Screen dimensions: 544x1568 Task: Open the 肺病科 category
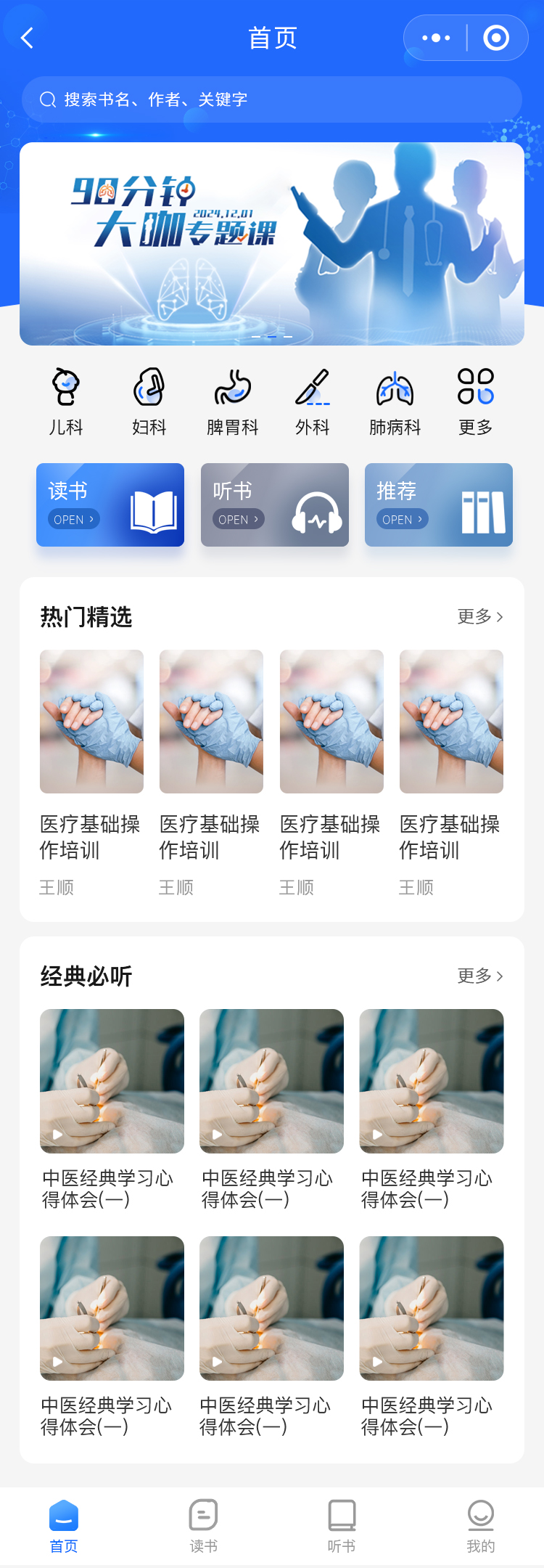click(x=395, y=401)
